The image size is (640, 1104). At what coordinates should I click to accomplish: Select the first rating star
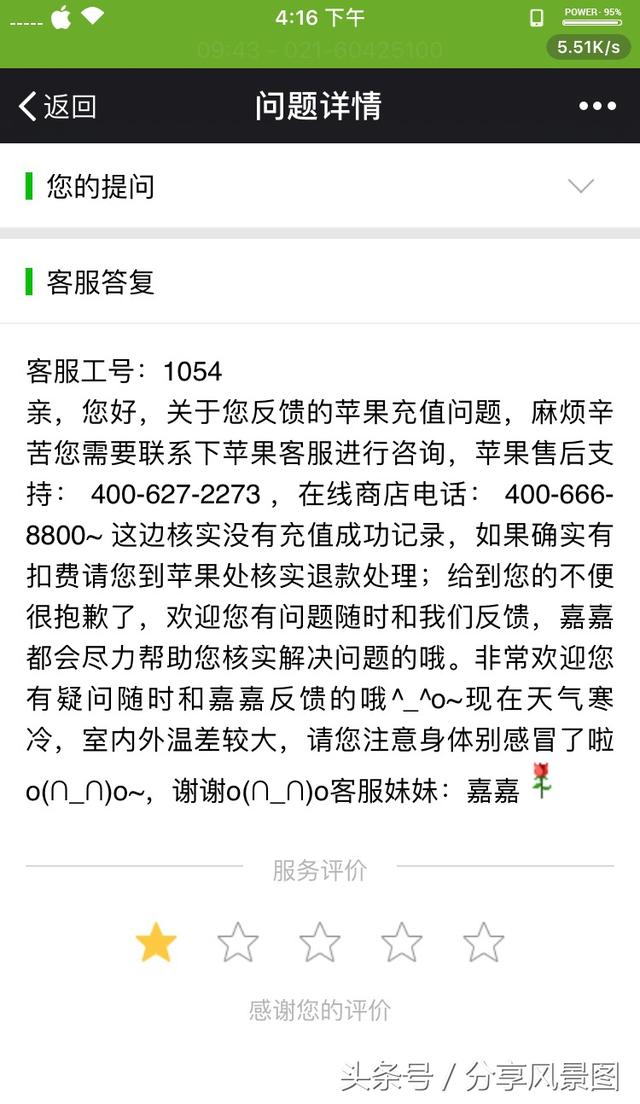pos(156,942)
